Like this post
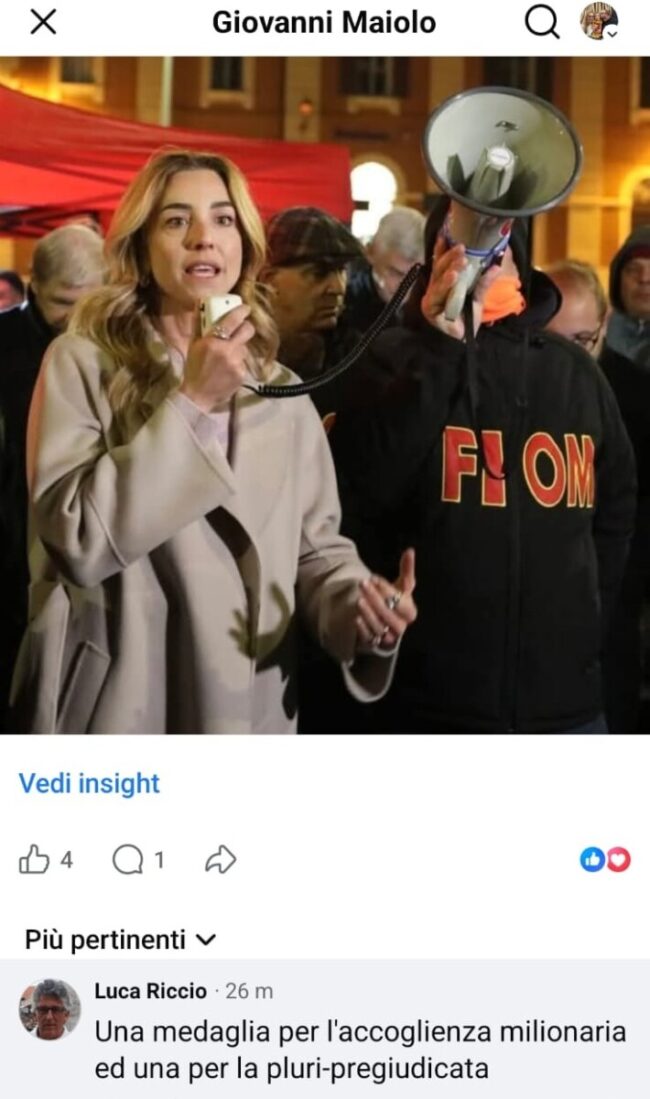Screen dimensions: 650x1099 (x=36, y=859)
